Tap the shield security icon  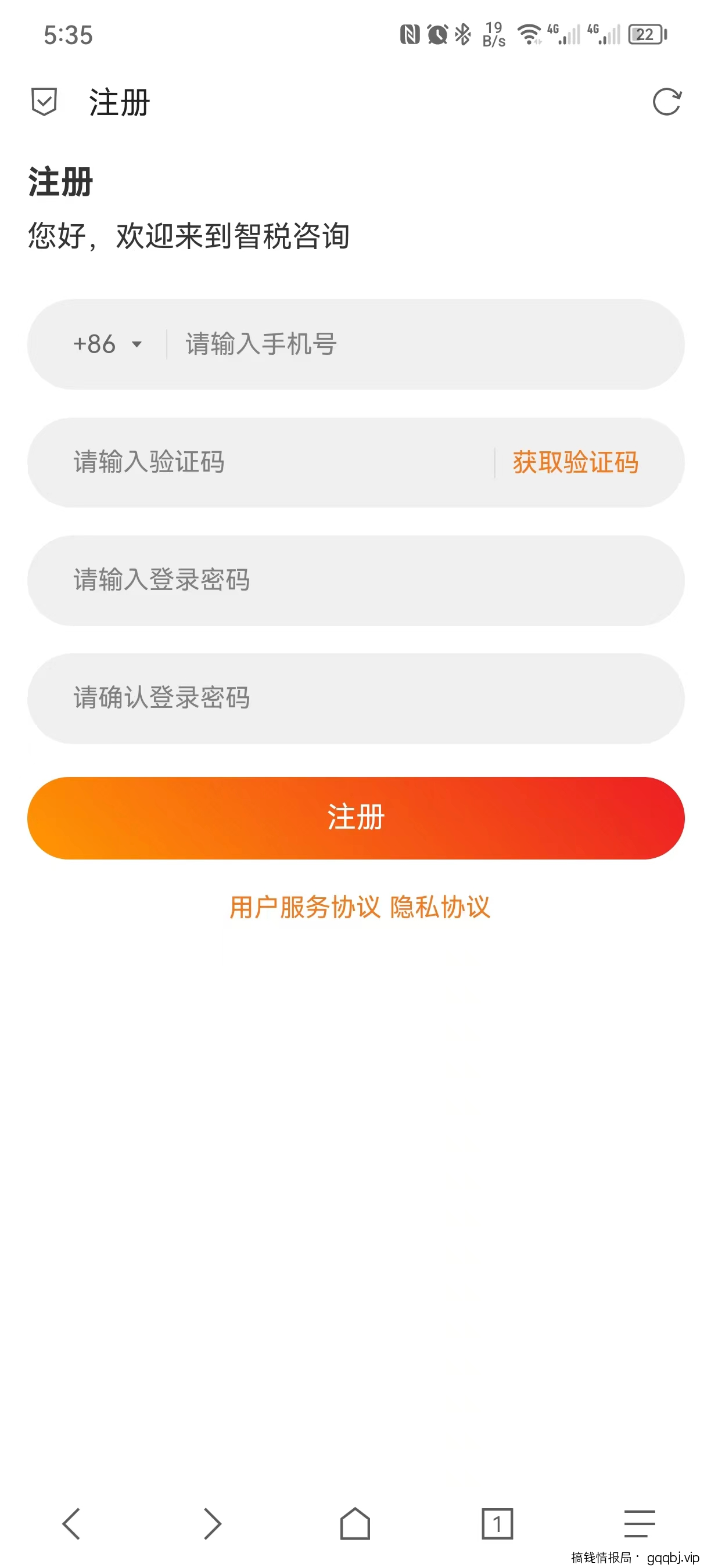[x=44, y=102]
